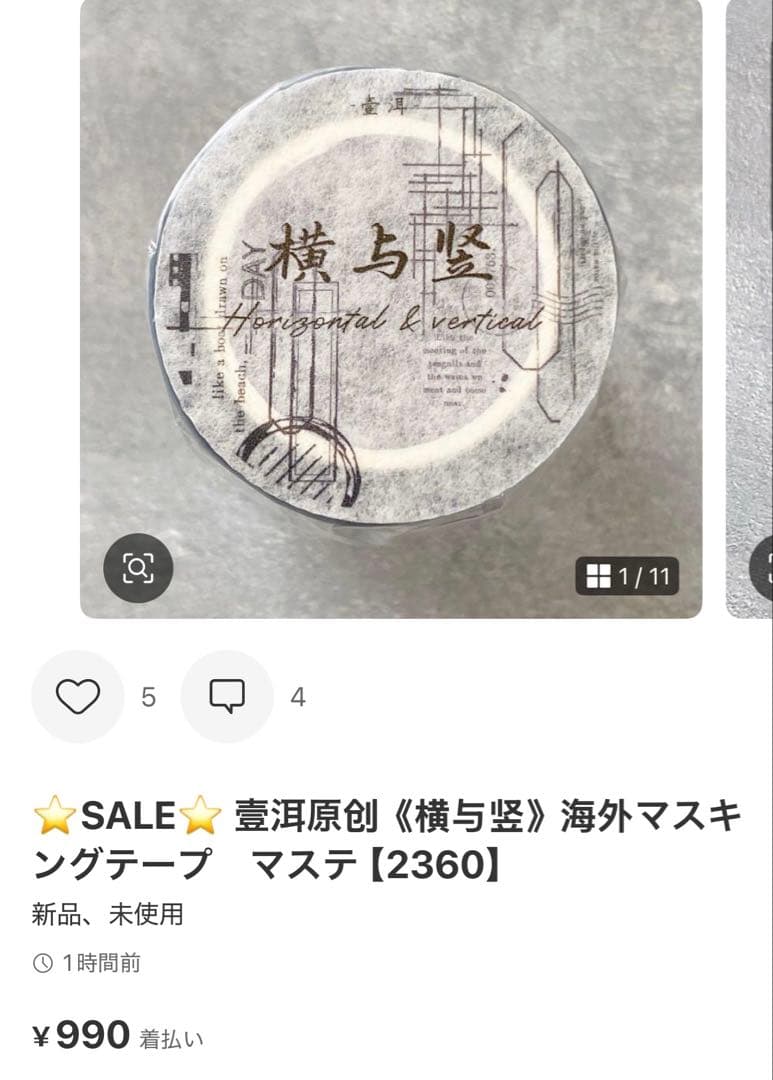Tap the masking tape product photo

(385, 300)
